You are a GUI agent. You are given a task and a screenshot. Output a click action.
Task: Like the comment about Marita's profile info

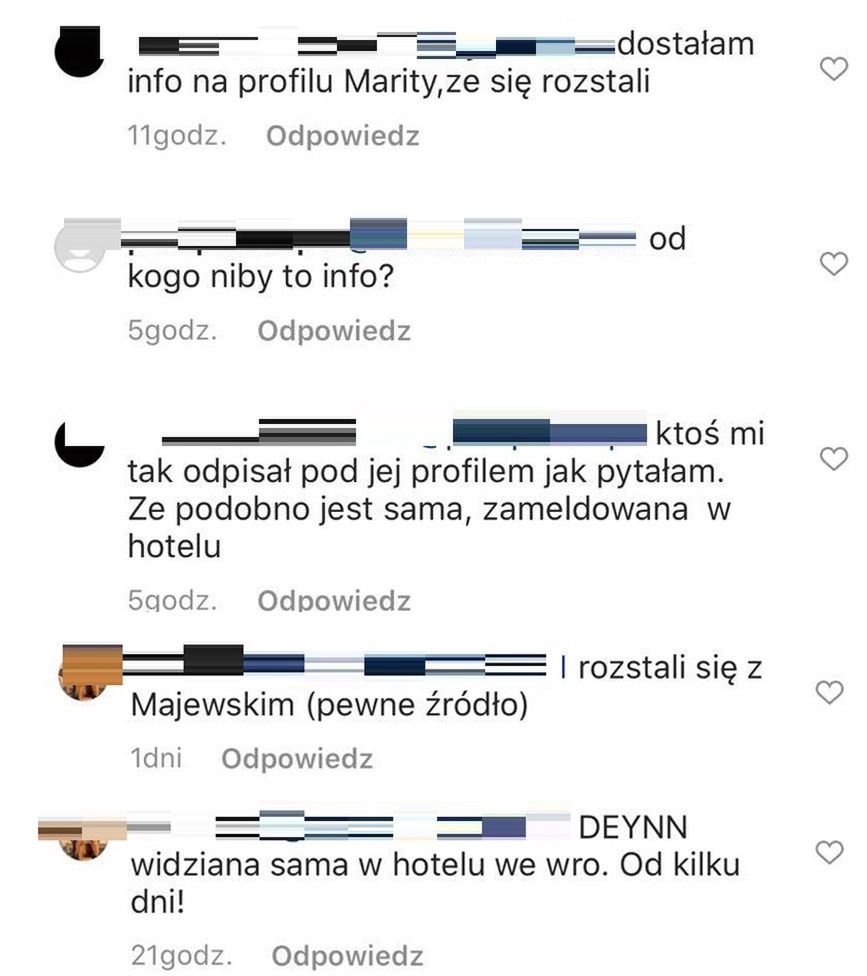[x=833, y=69]
